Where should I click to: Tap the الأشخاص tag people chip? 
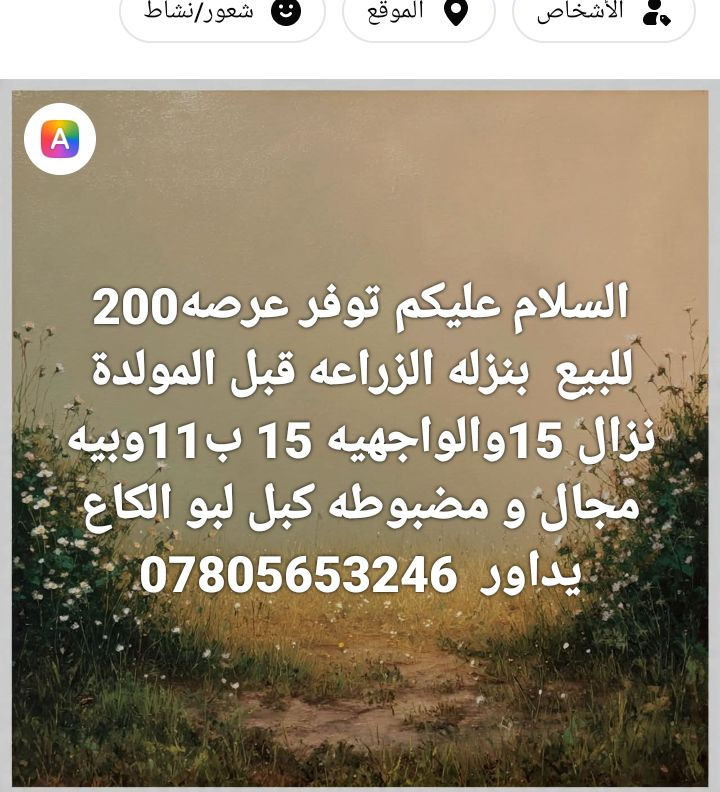click(604, 14)
